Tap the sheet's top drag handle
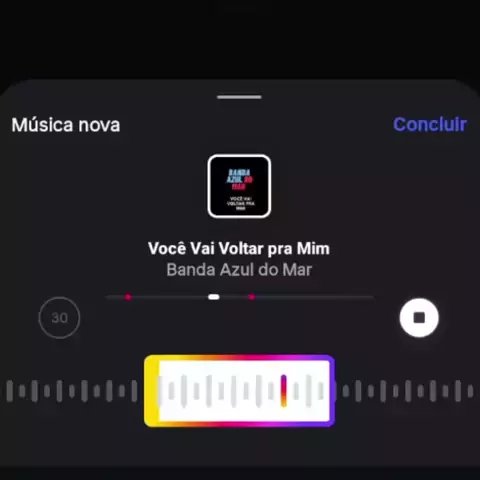The height and width of the screenshot is (480, 480). [x=239, y=97]
